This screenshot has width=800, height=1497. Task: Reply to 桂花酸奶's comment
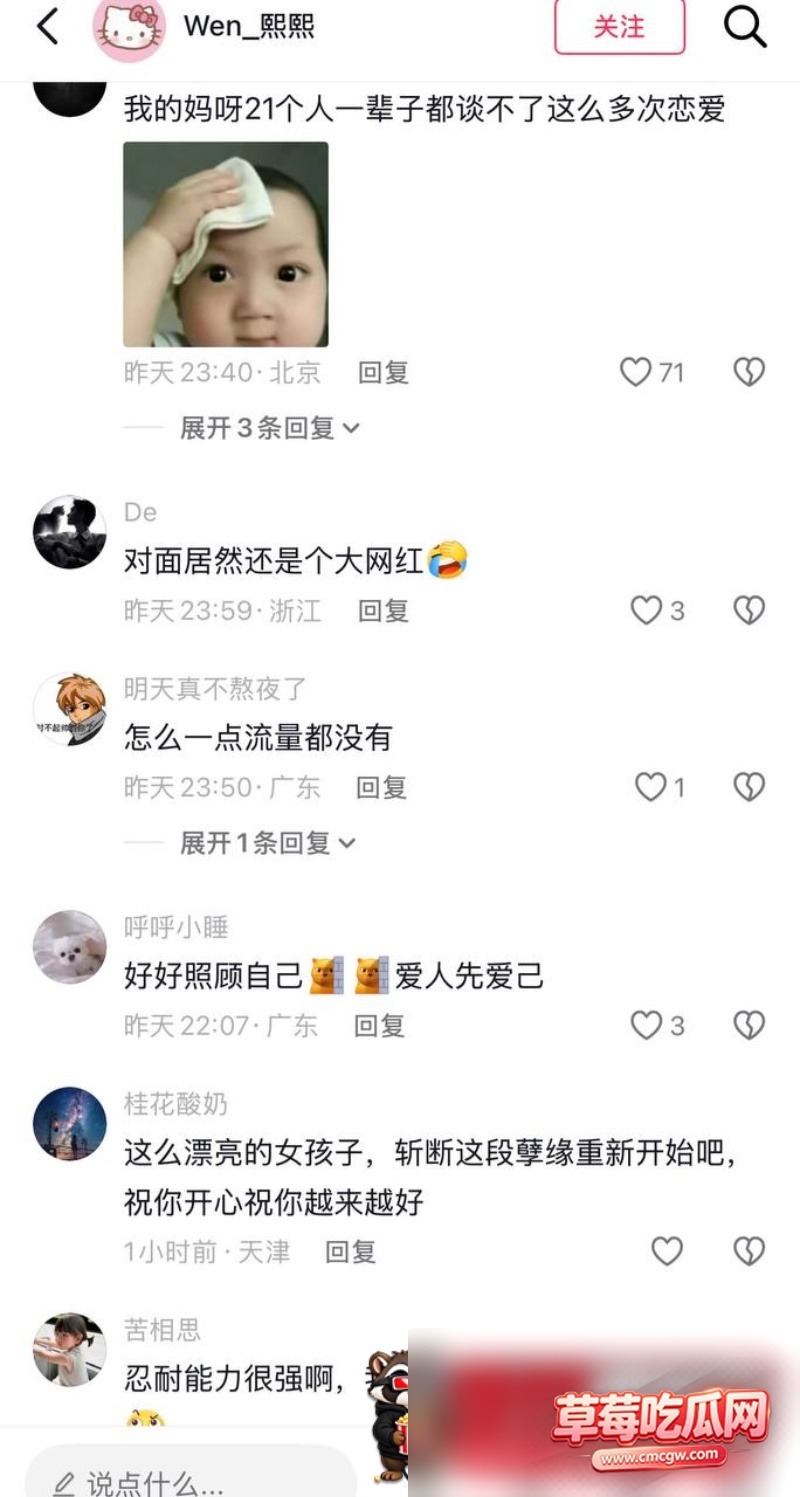(351, 1251)
